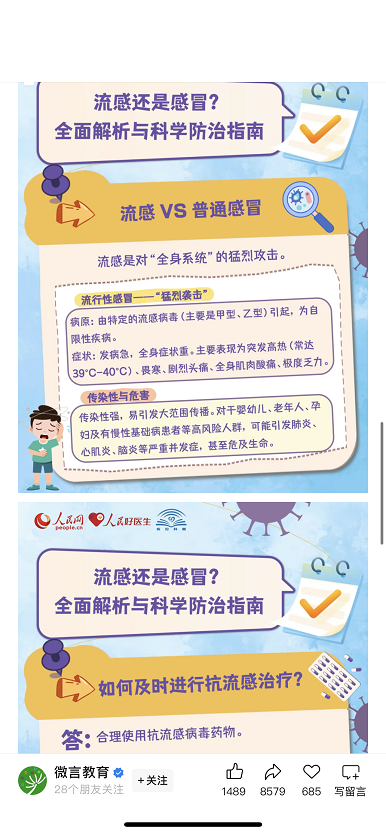Open the 微言教育 account profile

point(82,772)
